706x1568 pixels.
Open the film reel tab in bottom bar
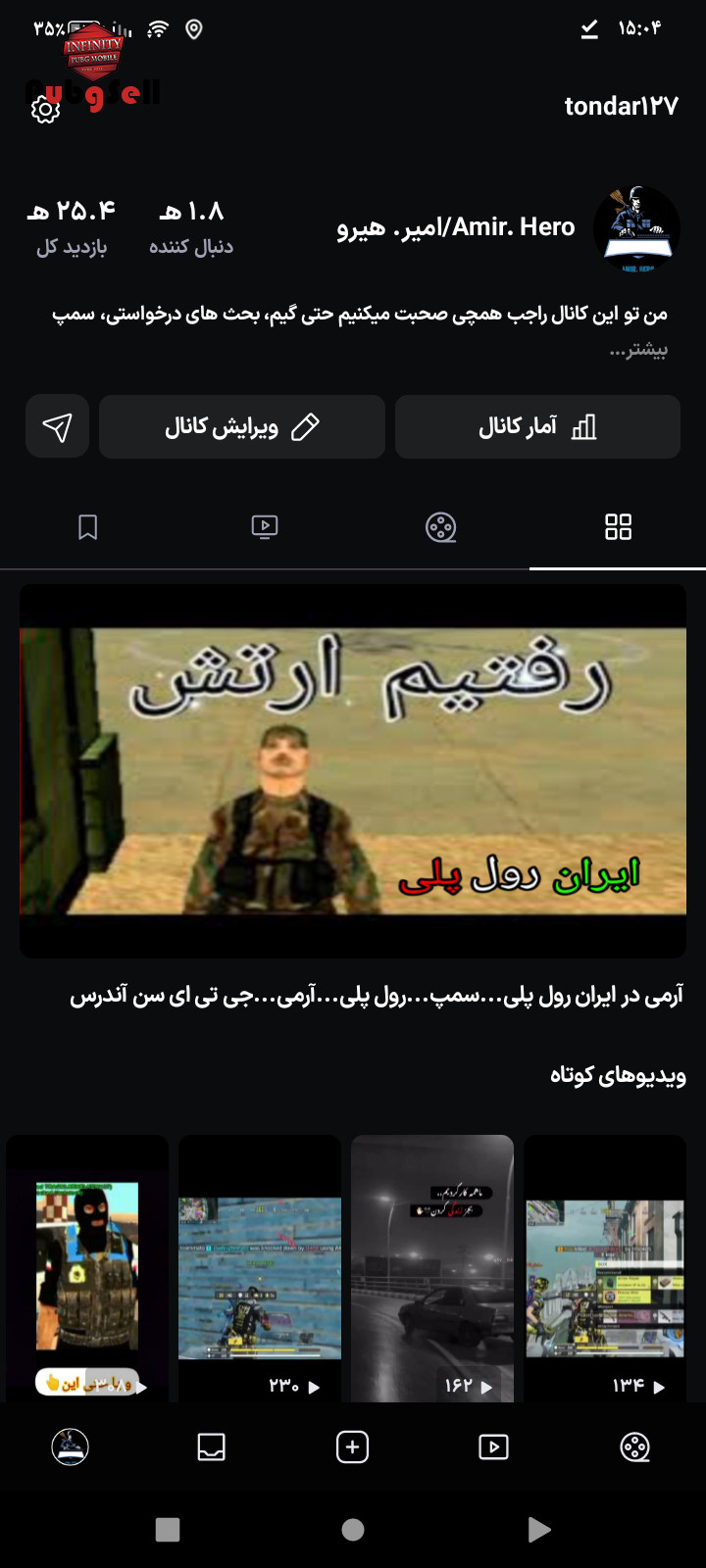[x=635, y=1446]
